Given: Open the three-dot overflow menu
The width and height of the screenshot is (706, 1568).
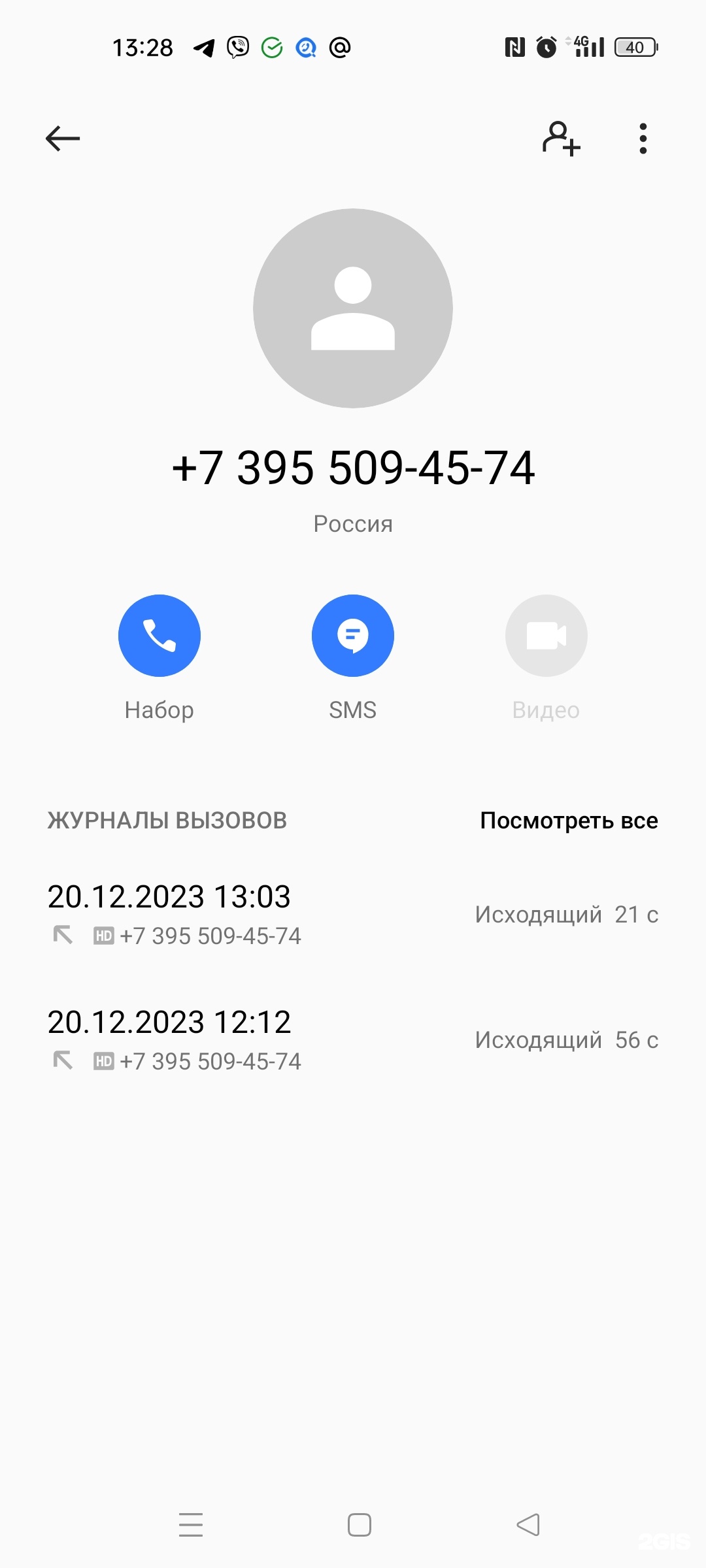Looking at the screenshot, I should click(643, 139).
